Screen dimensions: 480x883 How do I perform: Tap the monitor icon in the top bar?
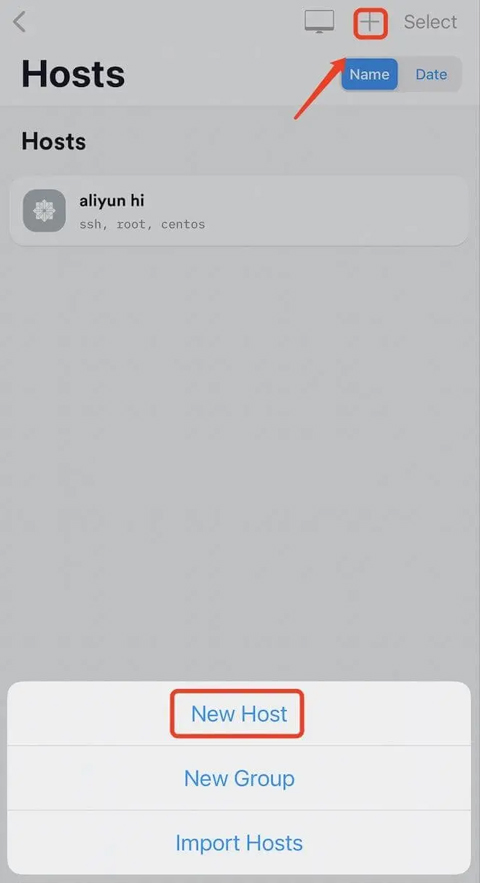click(319, 22)
